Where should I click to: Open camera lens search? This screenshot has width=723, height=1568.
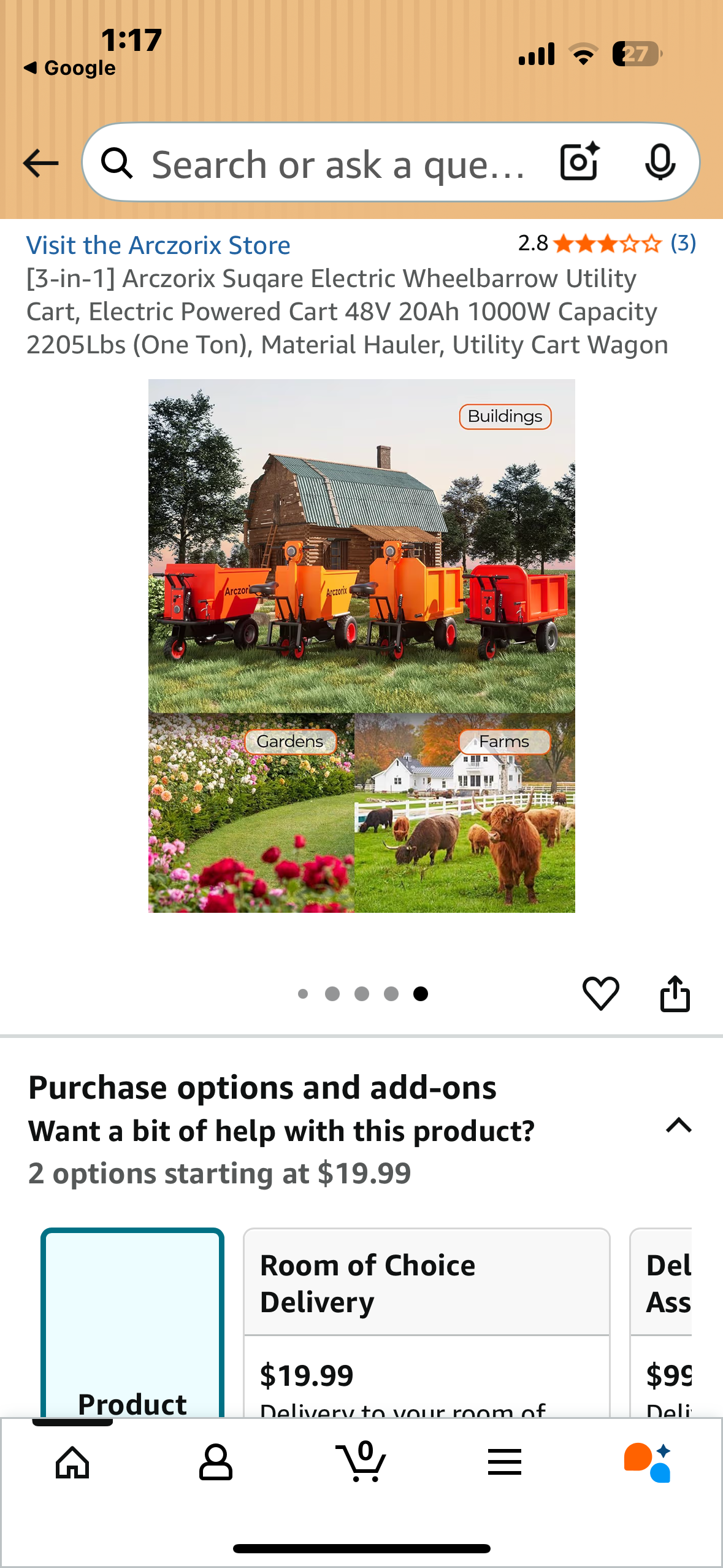pyautogui.click(x=579, y=163)
